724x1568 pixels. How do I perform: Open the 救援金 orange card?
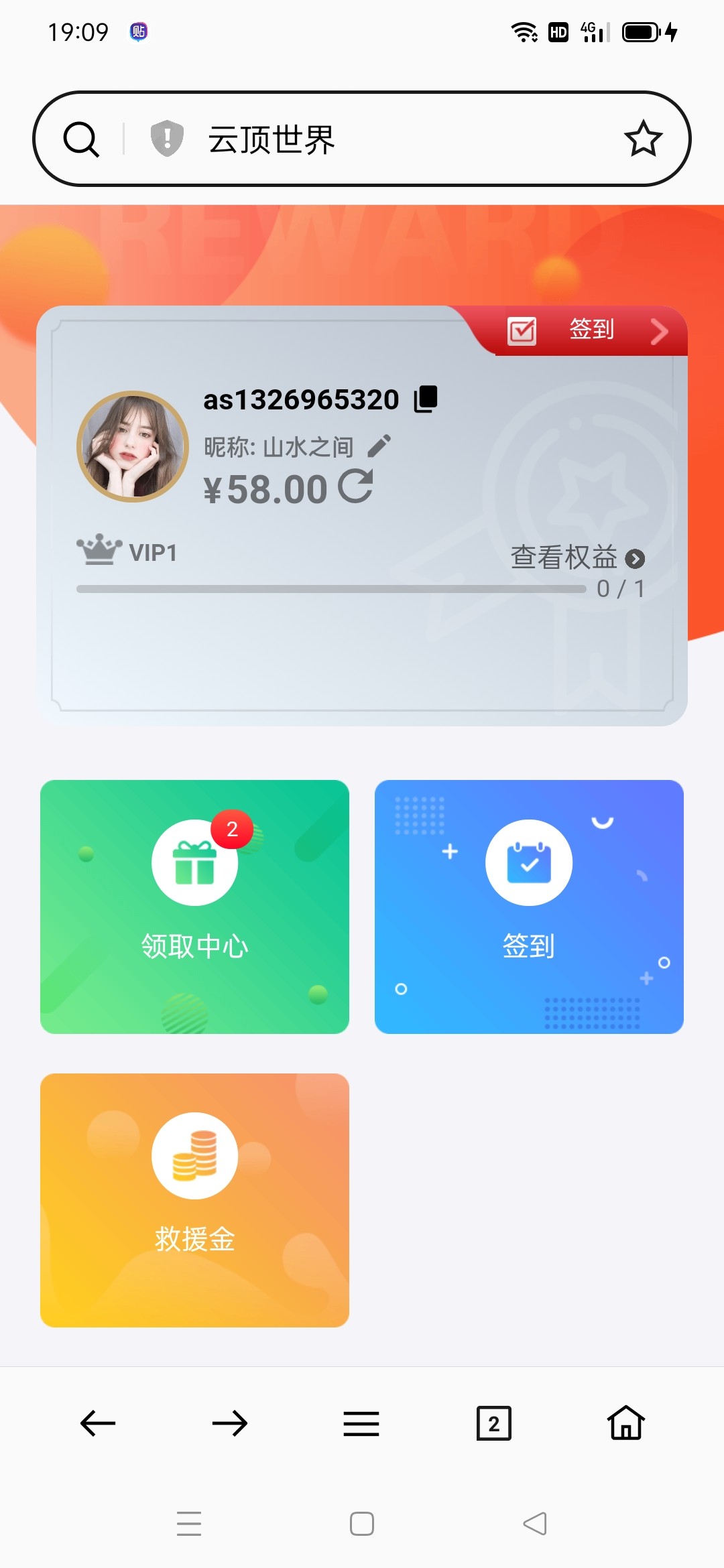click(x=194, y=1199)
